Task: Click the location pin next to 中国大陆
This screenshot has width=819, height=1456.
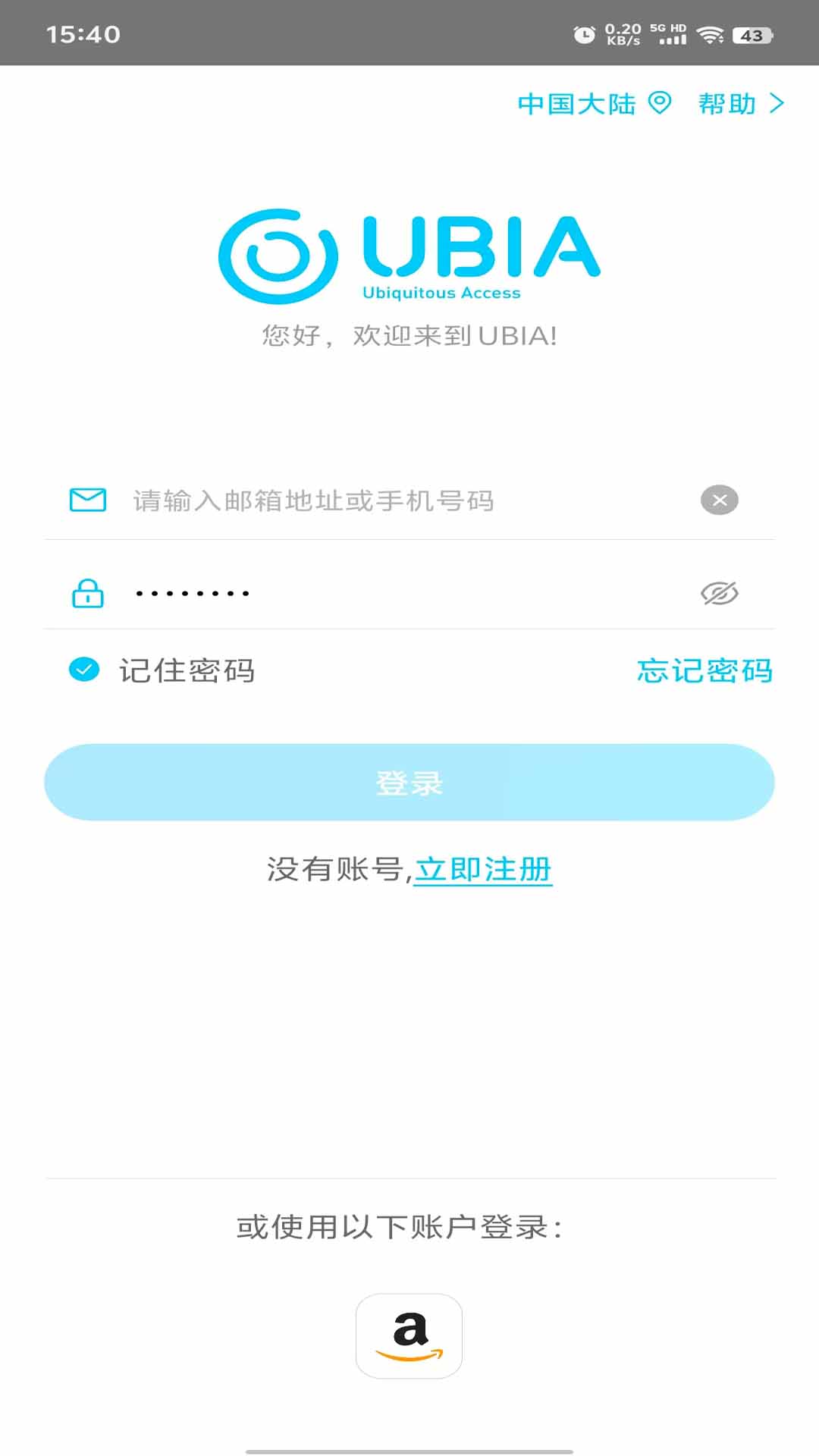Action: pos(659,103)
